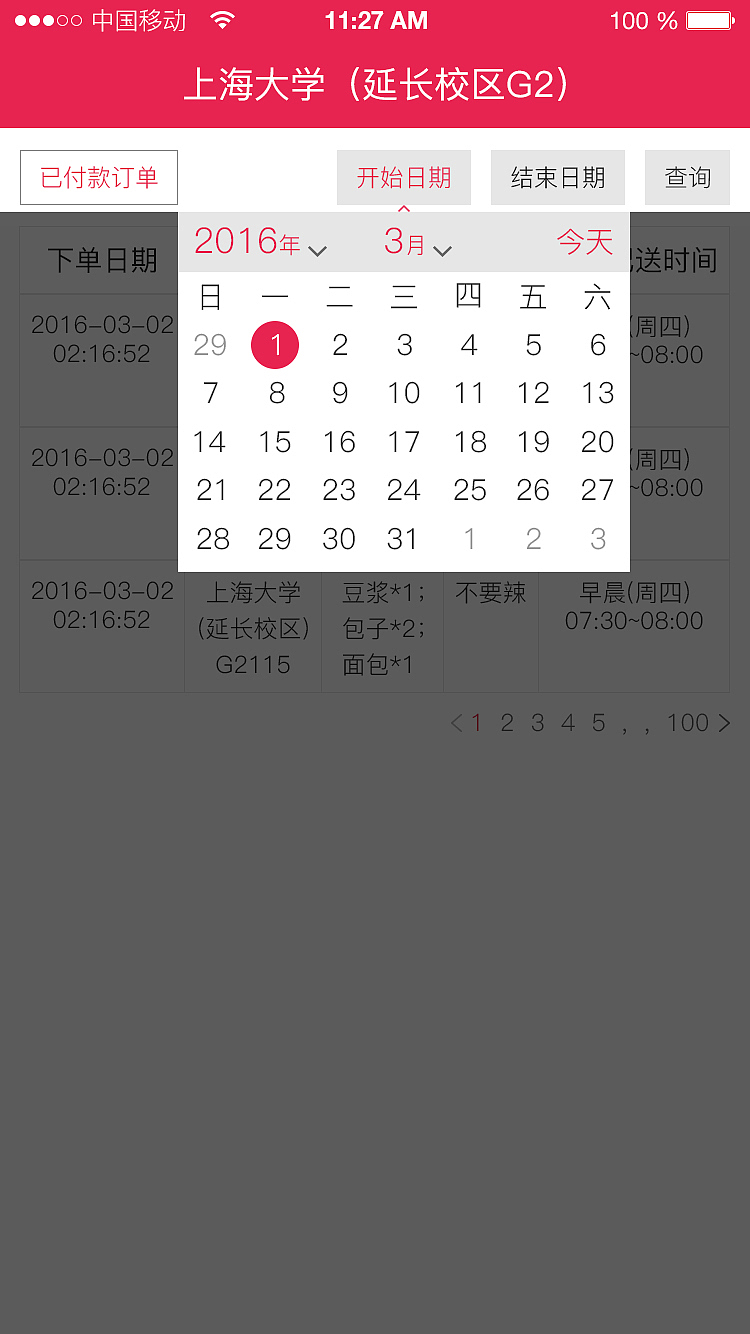
Task: Go to page 2 of orders
Action: point(507,723)
